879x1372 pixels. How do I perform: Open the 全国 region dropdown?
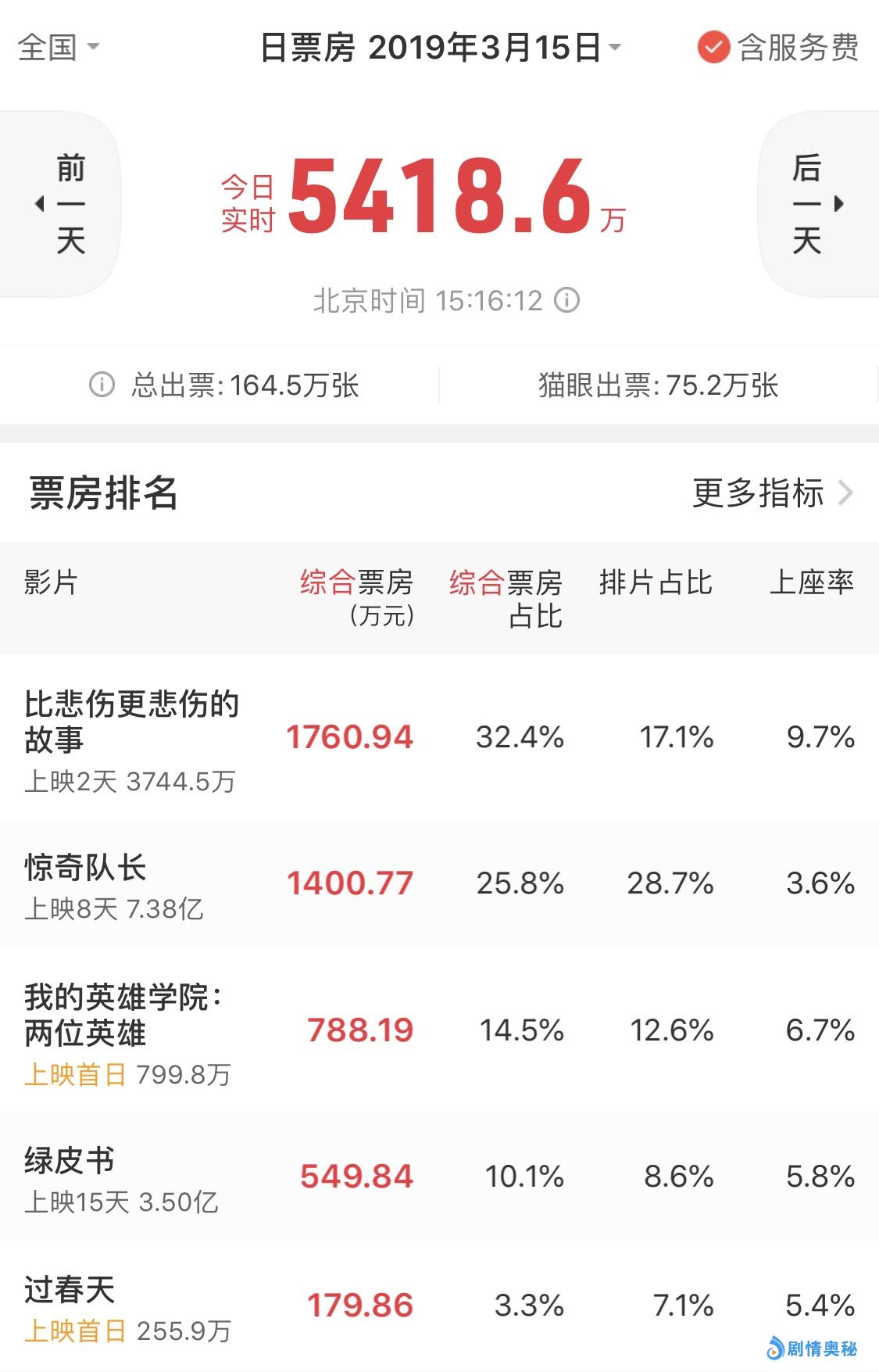(59, 47)
